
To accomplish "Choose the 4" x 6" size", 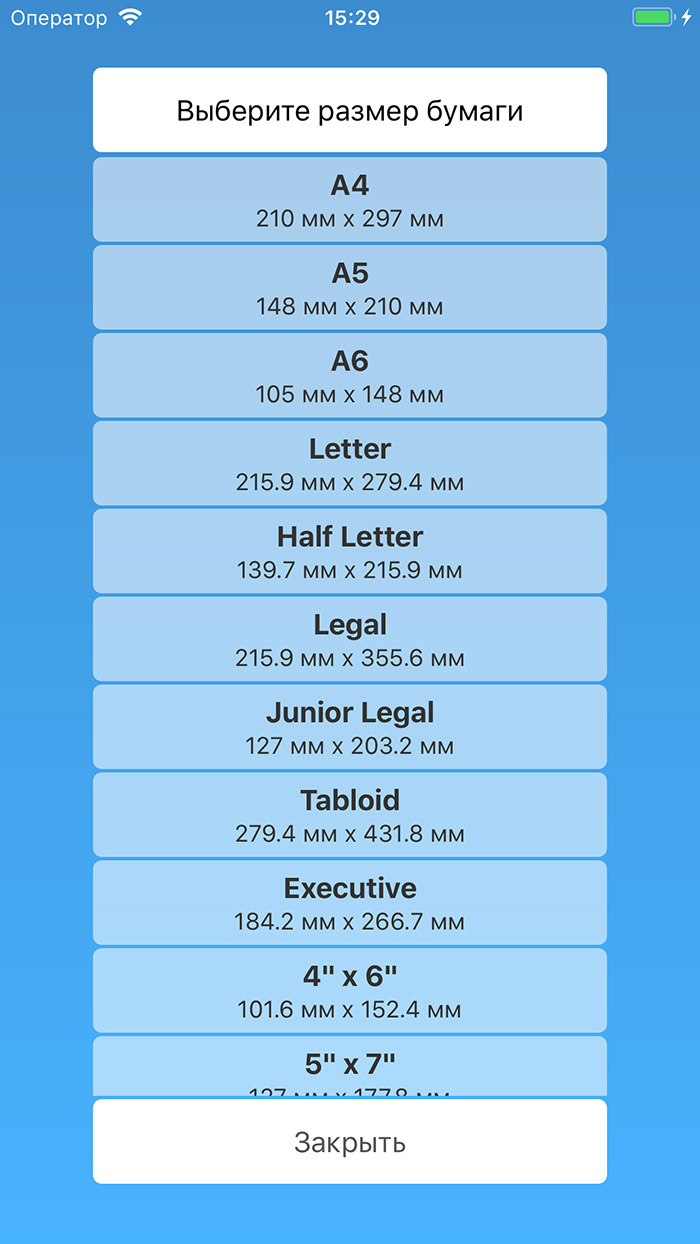I will [350, 991].
